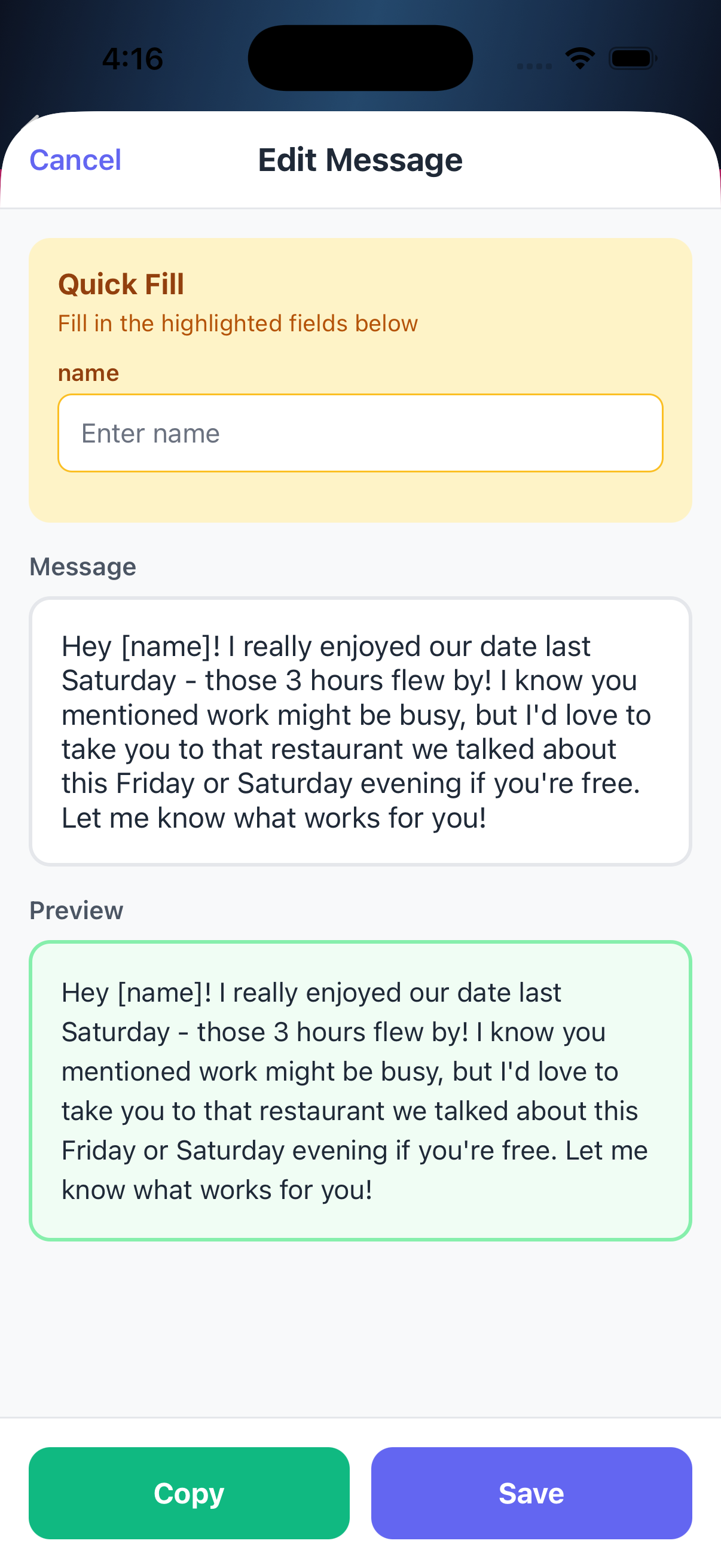Tap the Quick Fill section header
This screenshot has height=1568, width=721.
(121, 283)
